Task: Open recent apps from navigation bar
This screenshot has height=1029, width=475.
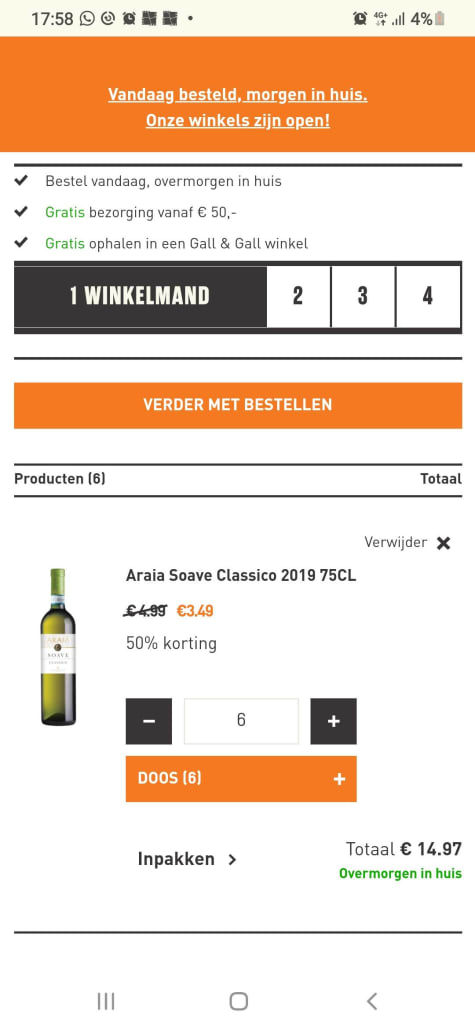Action: (106, 1001)
